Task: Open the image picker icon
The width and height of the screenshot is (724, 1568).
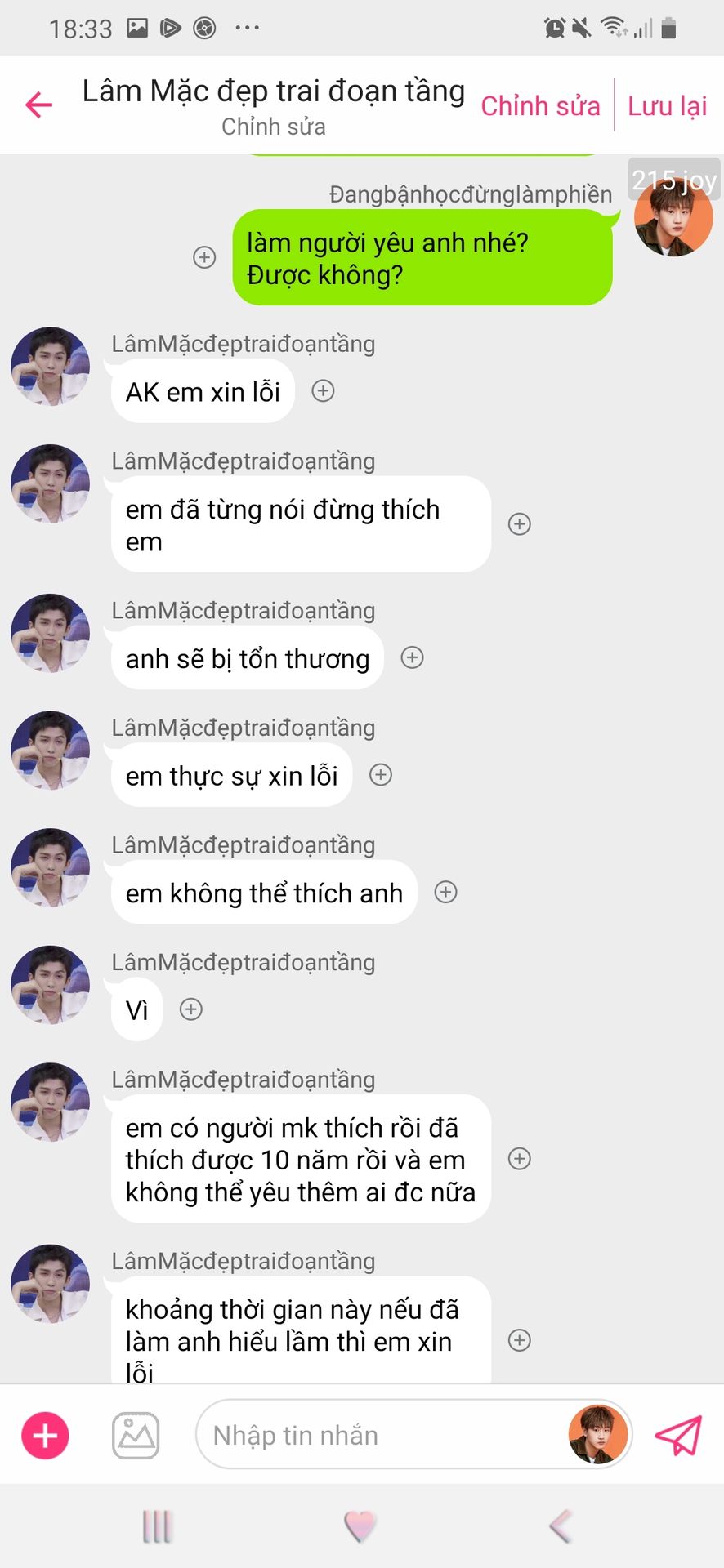Action: (x=136, y=1435)
